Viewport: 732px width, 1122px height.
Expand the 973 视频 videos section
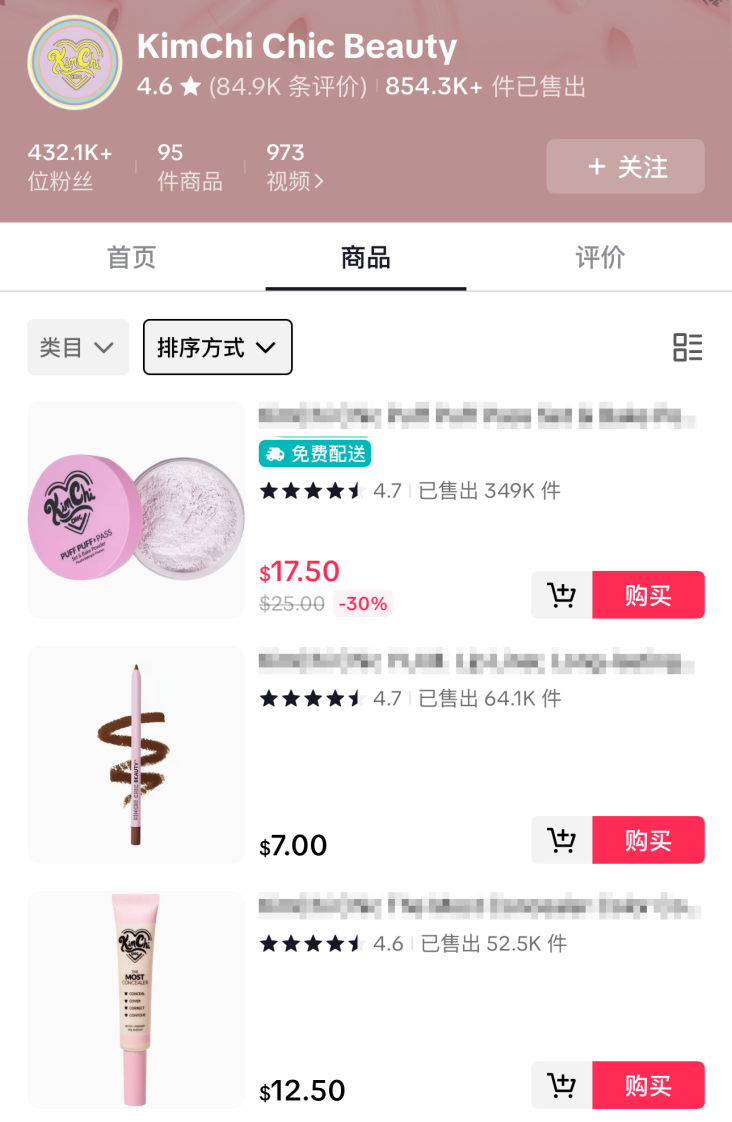click(x=290, y=167)
